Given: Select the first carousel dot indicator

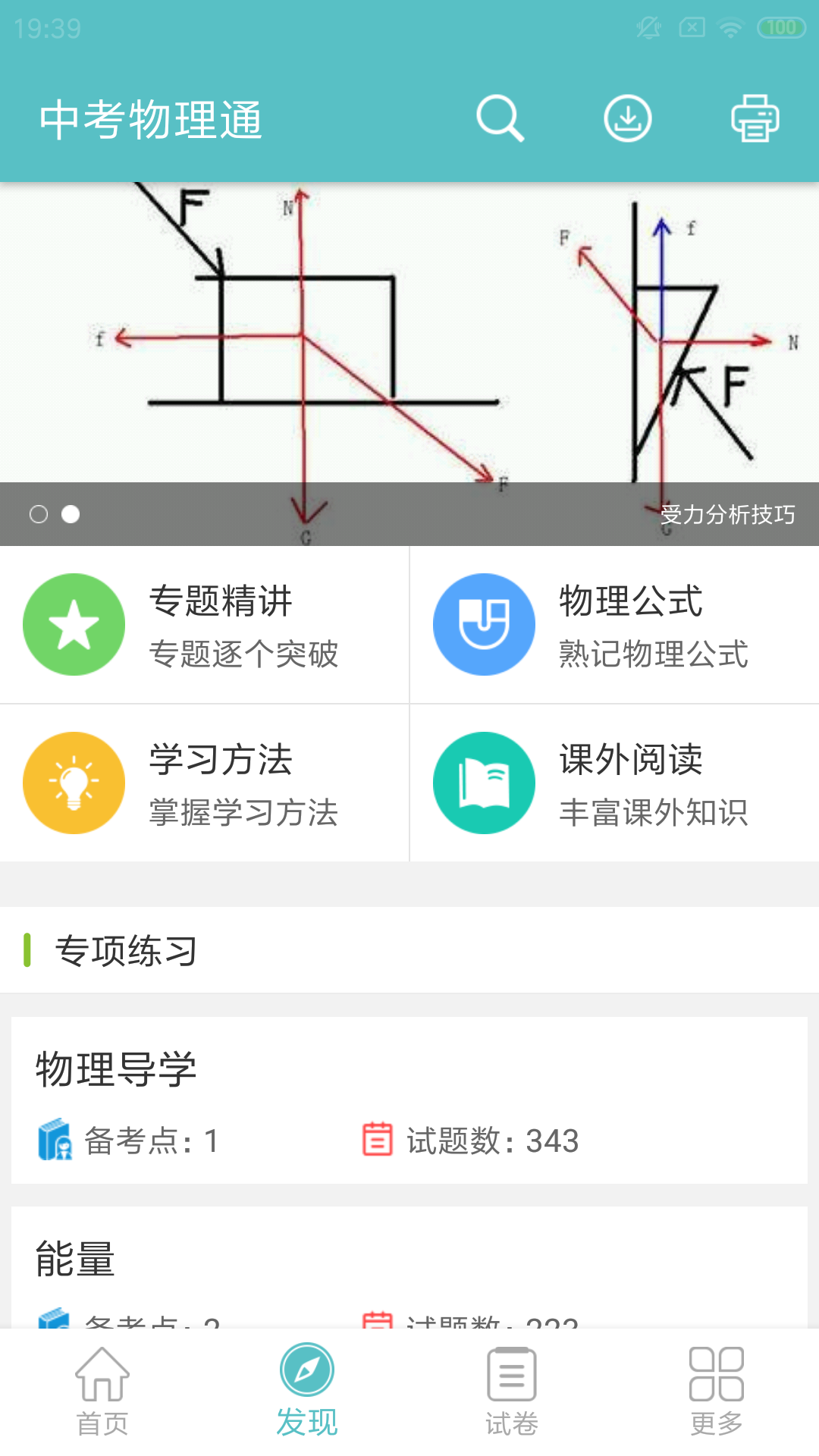Looking at the screenshot, I should 40,513.
